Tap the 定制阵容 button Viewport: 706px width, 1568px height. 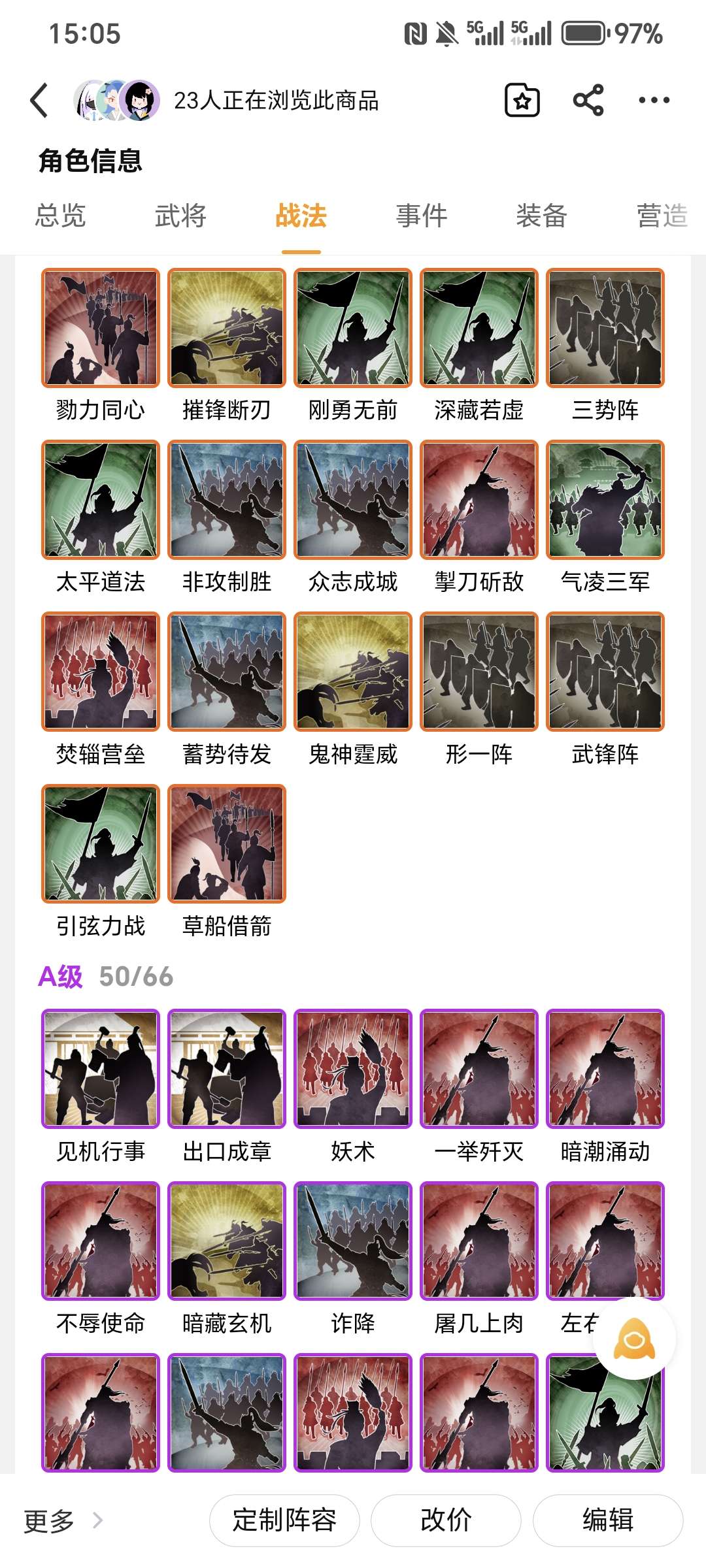click(284, 1521)
